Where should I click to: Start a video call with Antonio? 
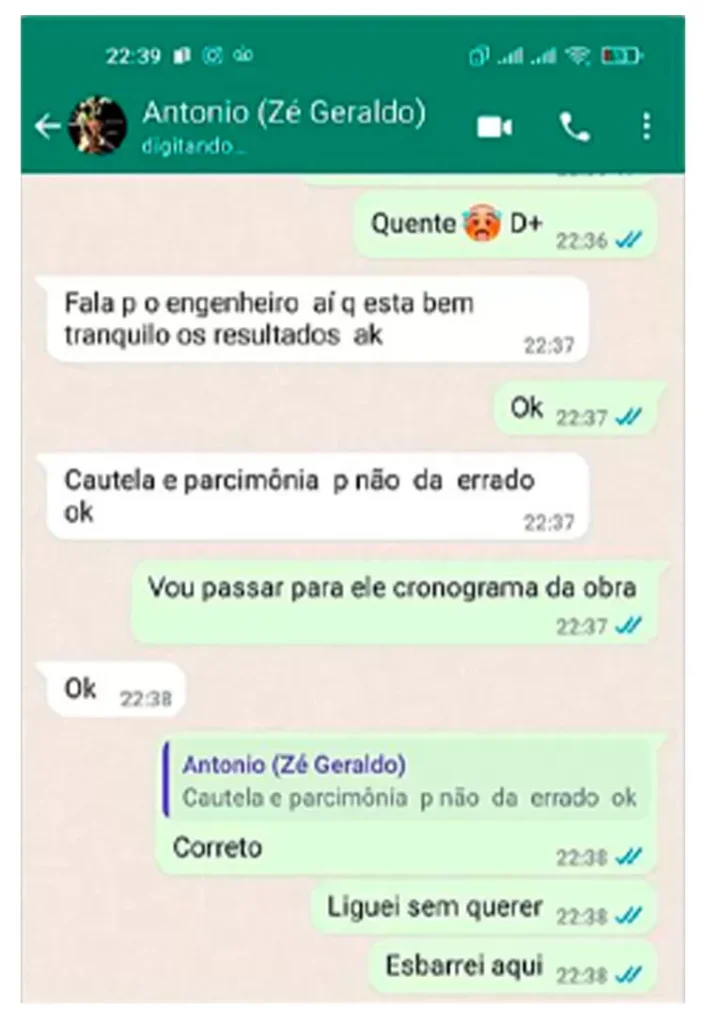(x=494, y=127)
